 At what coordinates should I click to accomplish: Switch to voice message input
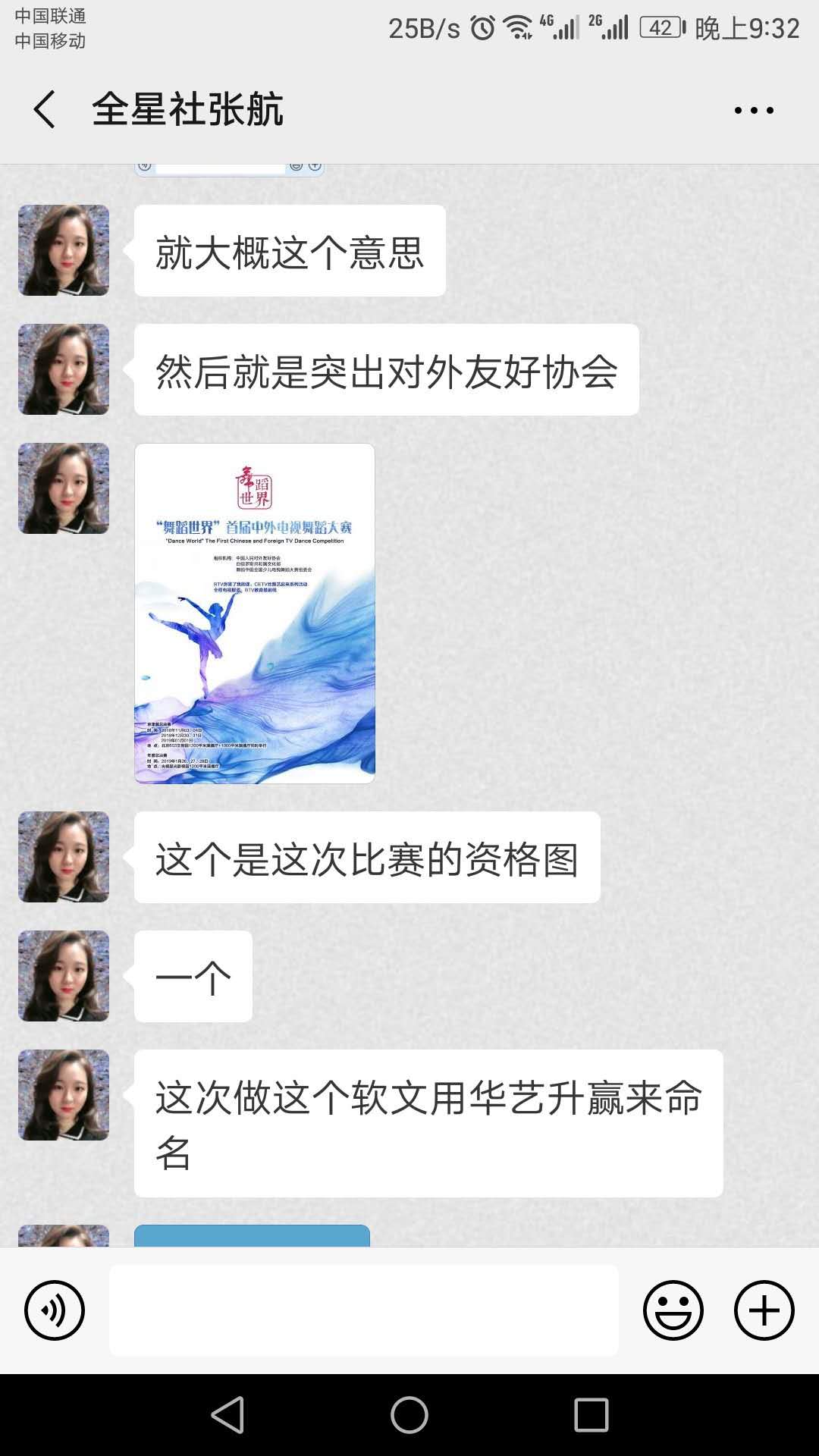[x=55, y=1310]
